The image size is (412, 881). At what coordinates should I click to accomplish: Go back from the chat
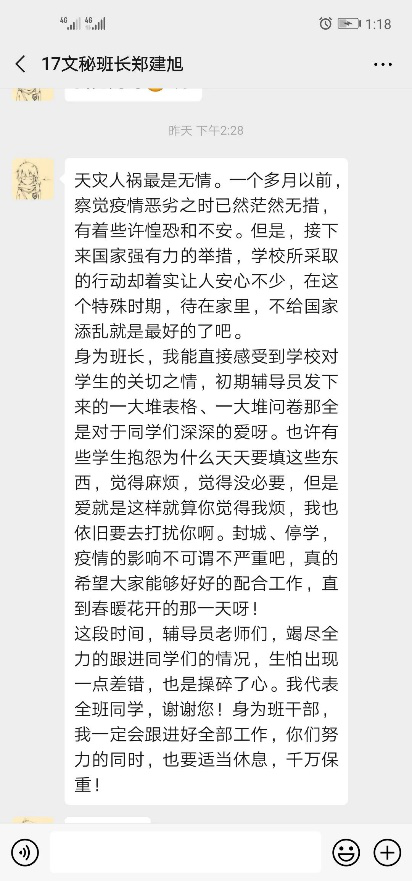coord(21,64)
